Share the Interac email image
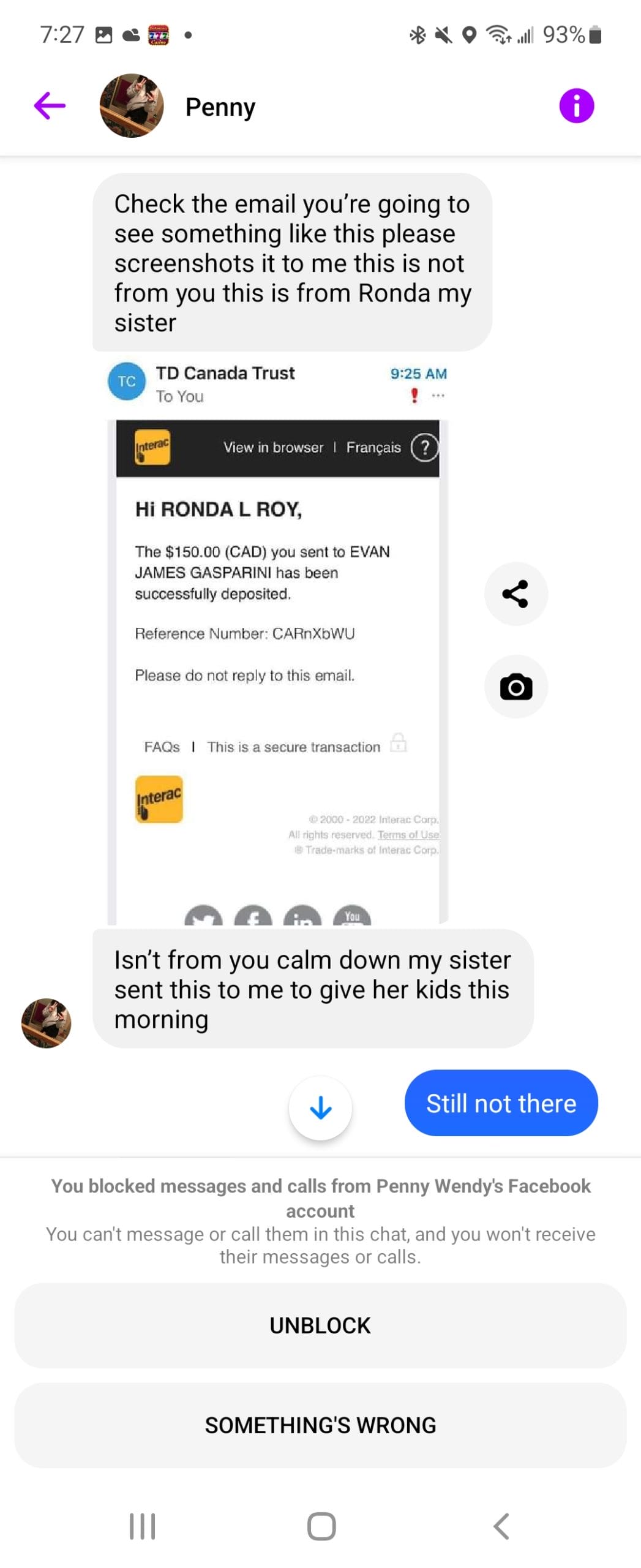Screen dimensions: 641x1568 tap(515, 594)
